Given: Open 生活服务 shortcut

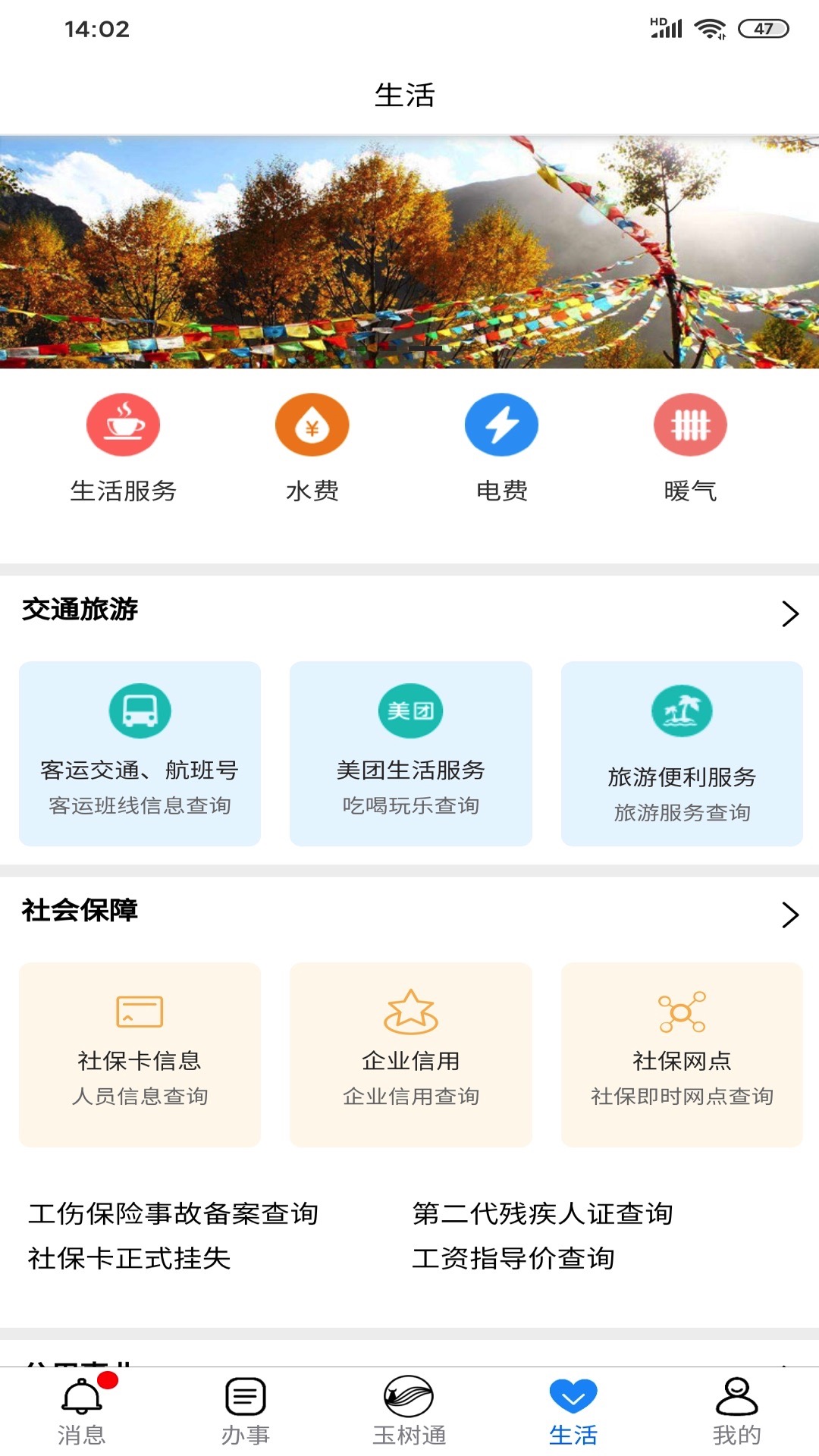Looking at the screenshot, I should click(123, 447).
